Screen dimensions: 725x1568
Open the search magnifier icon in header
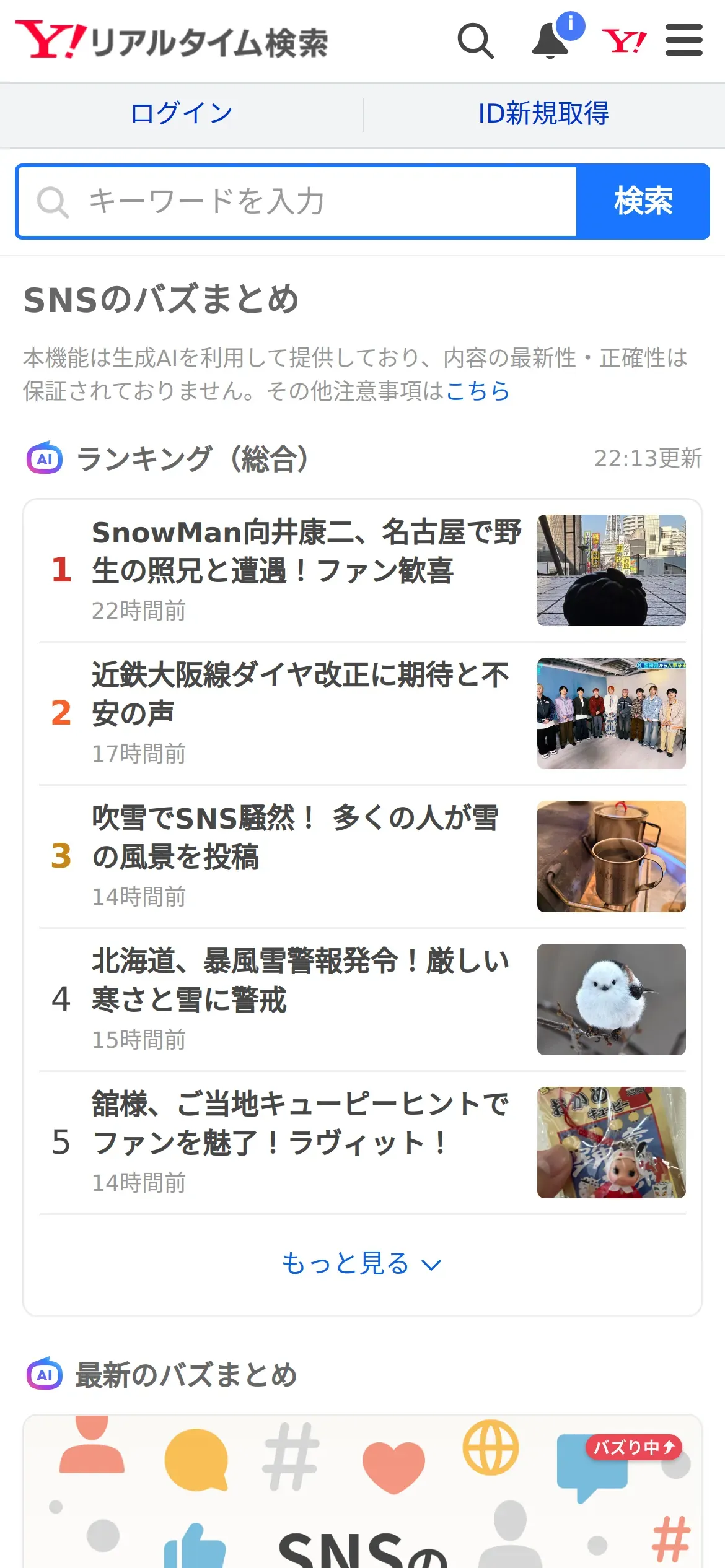click(475, 41)
